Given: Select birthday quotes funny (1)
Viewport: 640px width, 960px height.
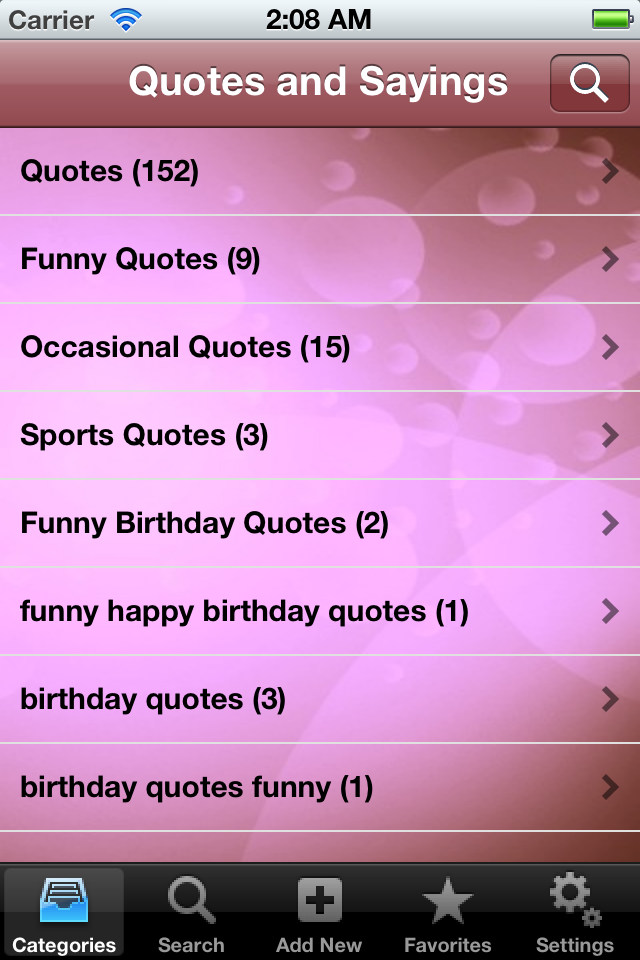Looking at the screenshot, I should pyautogui.click(x=320, y=788).
